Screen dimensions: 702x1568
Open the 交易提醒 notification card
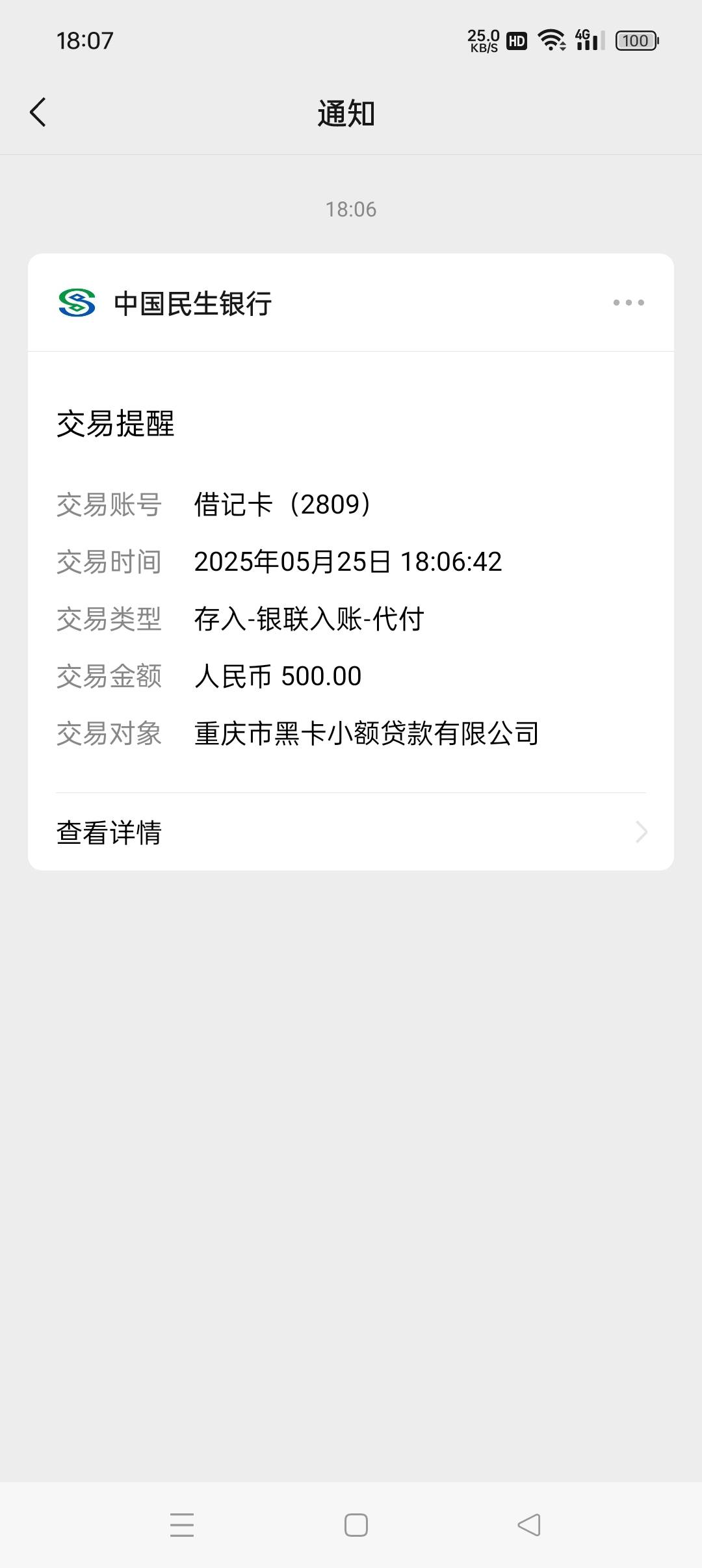(351, 562)
